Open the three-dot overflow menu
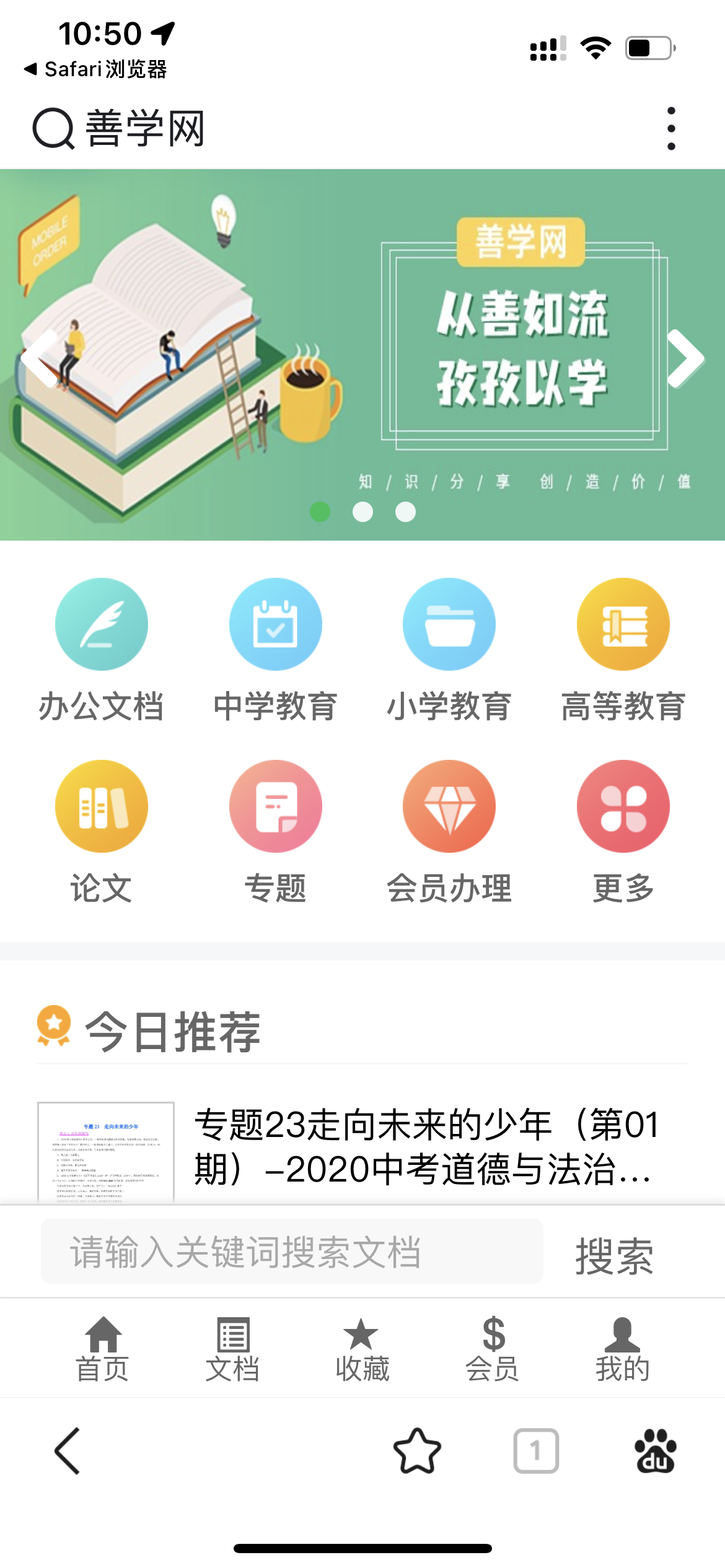 coord(671,128)
